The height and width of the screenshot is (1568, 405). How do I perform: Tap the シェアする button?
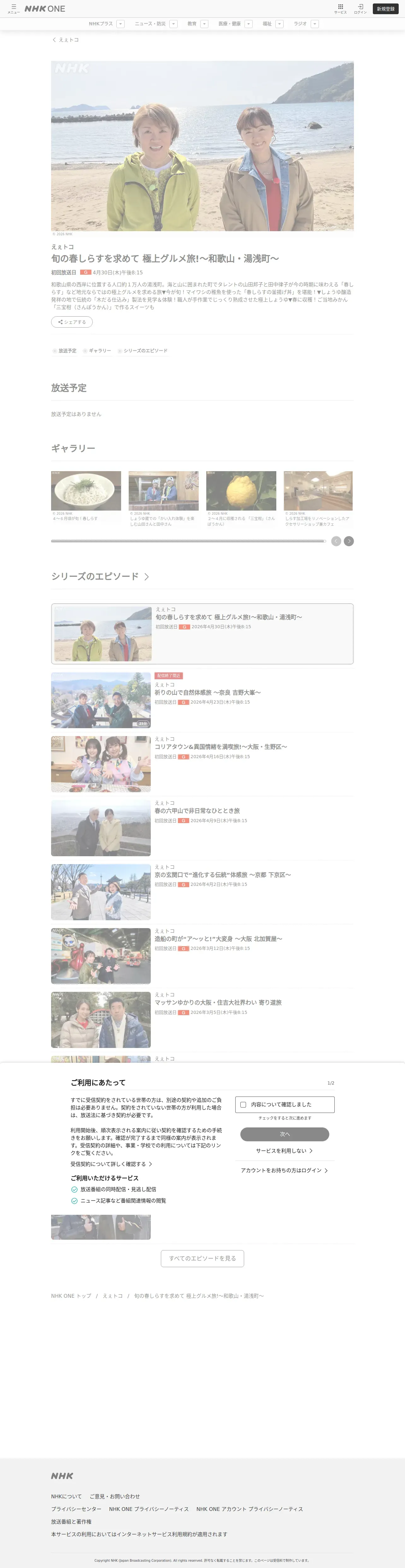tap(72, 322)
